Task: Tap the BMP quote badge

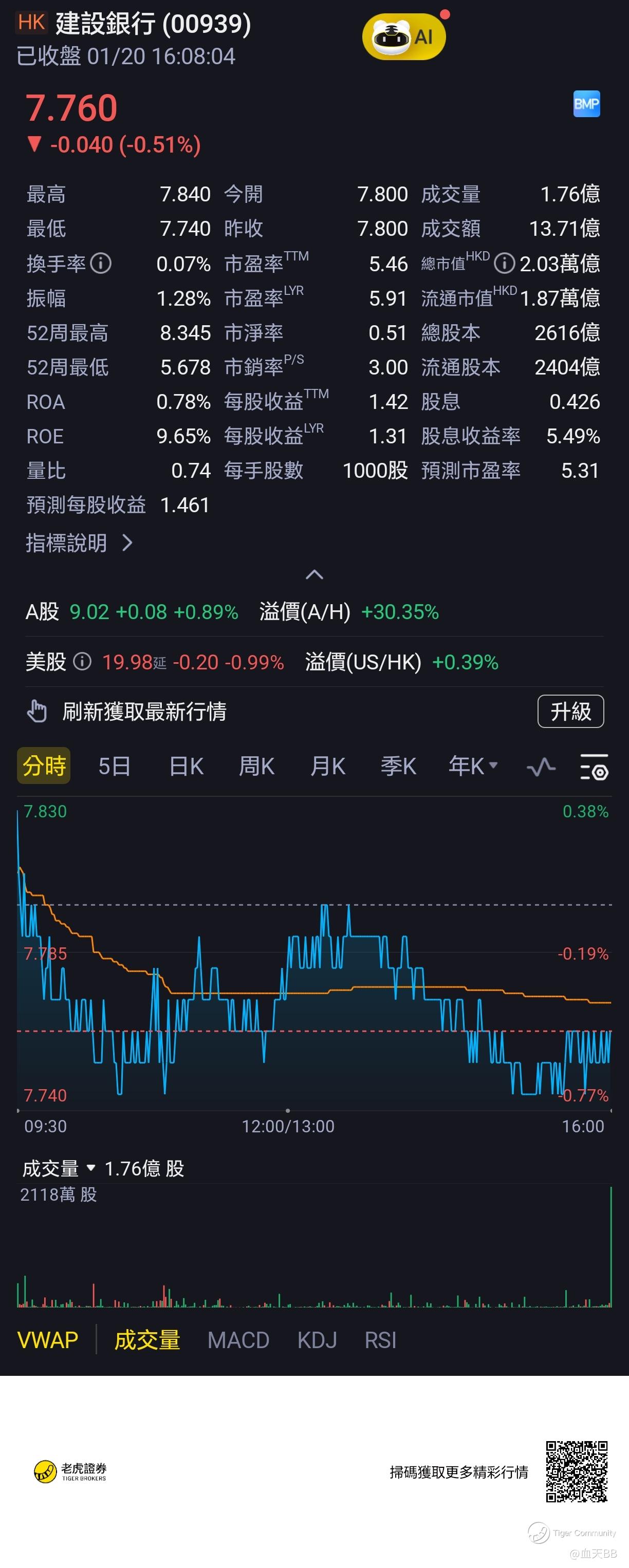Action: [586, 104]
